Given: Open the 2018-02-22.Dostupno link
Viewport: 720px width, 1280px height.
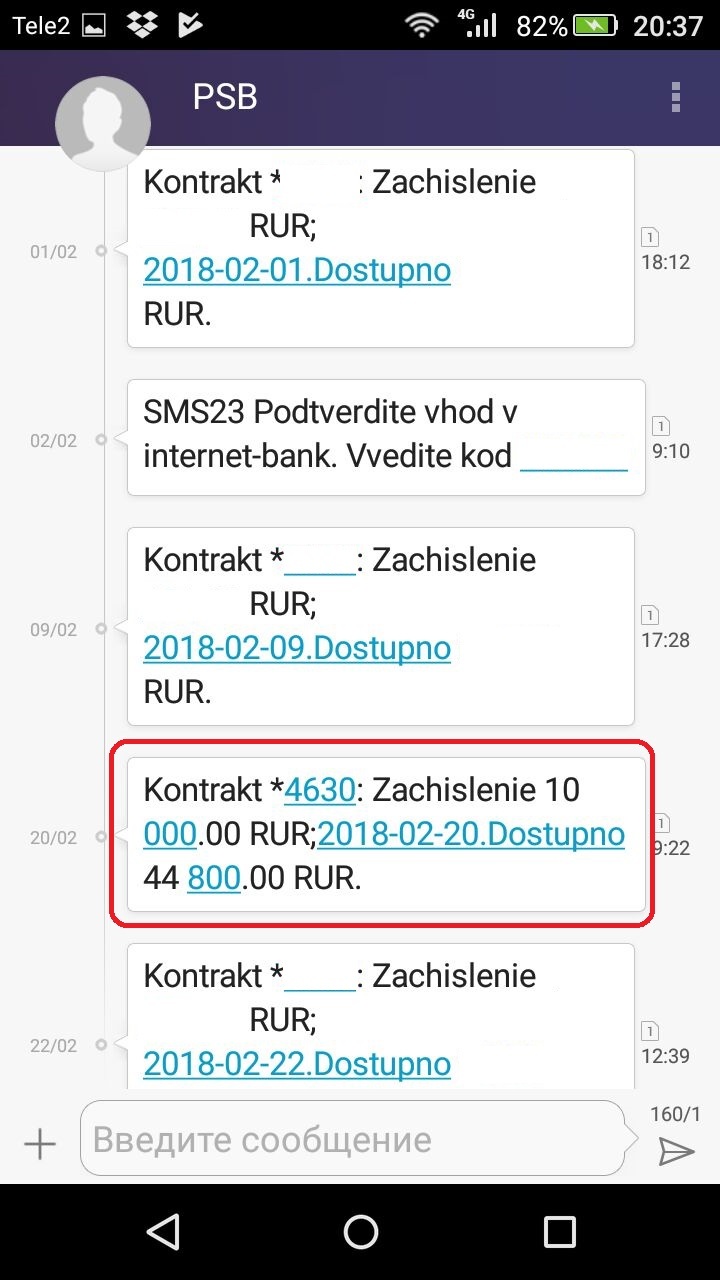Looking at the screenshot, I should click(x=297, y=1064).
